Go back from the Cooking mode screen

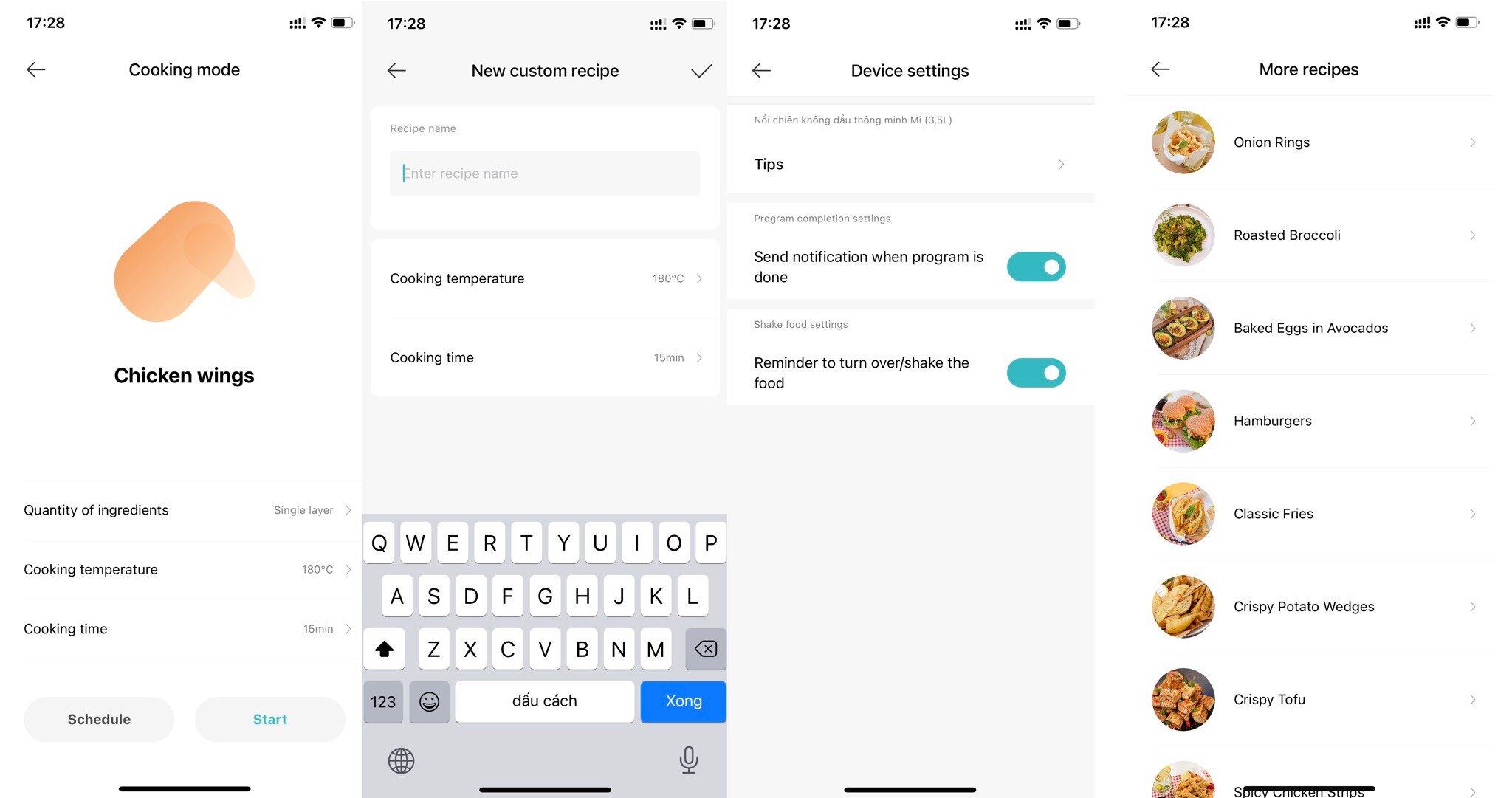tap(35, 69)
